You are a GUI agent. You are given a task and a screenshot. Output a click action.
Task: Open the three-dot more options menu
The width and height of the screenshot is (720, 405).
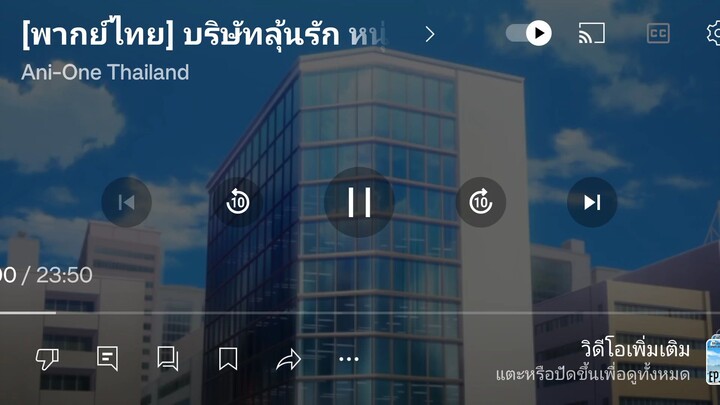(348, 359)
